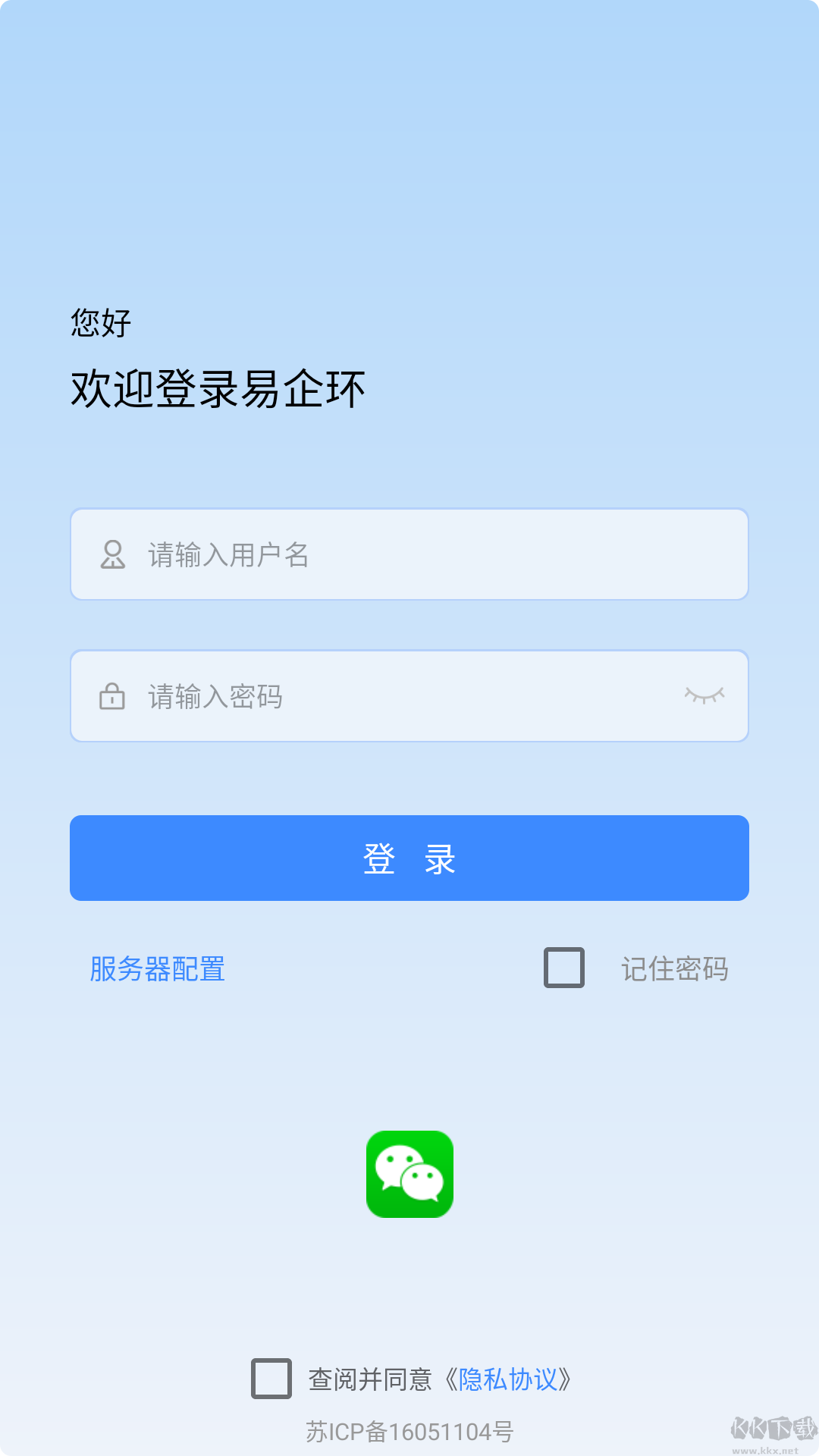Click the 苏ICP备16051104号 record text
The height and width of the screenshot is (1456, 819).
409,1432
